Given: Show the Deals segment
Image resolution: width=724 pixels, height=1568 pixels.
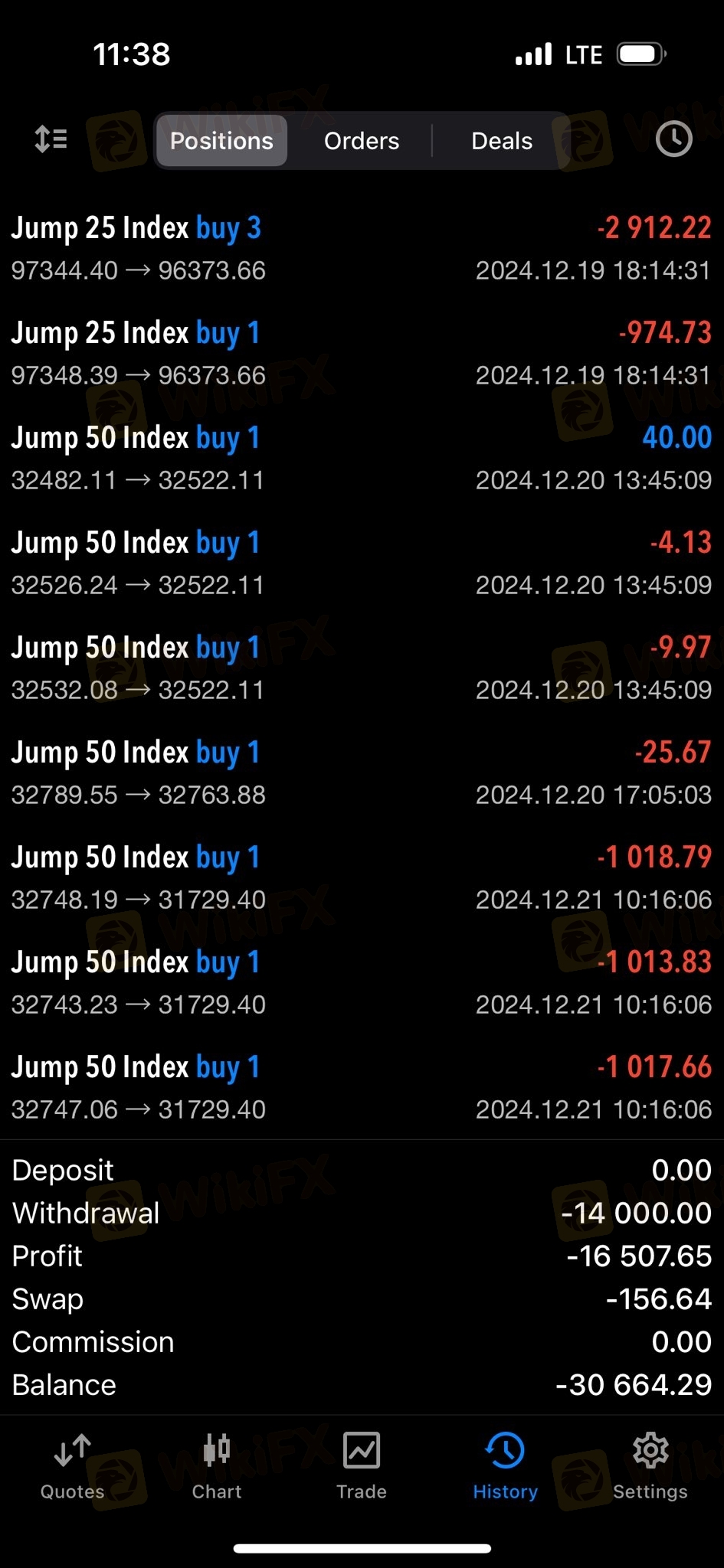Looking at the screenshot, I should coord(502,141).
